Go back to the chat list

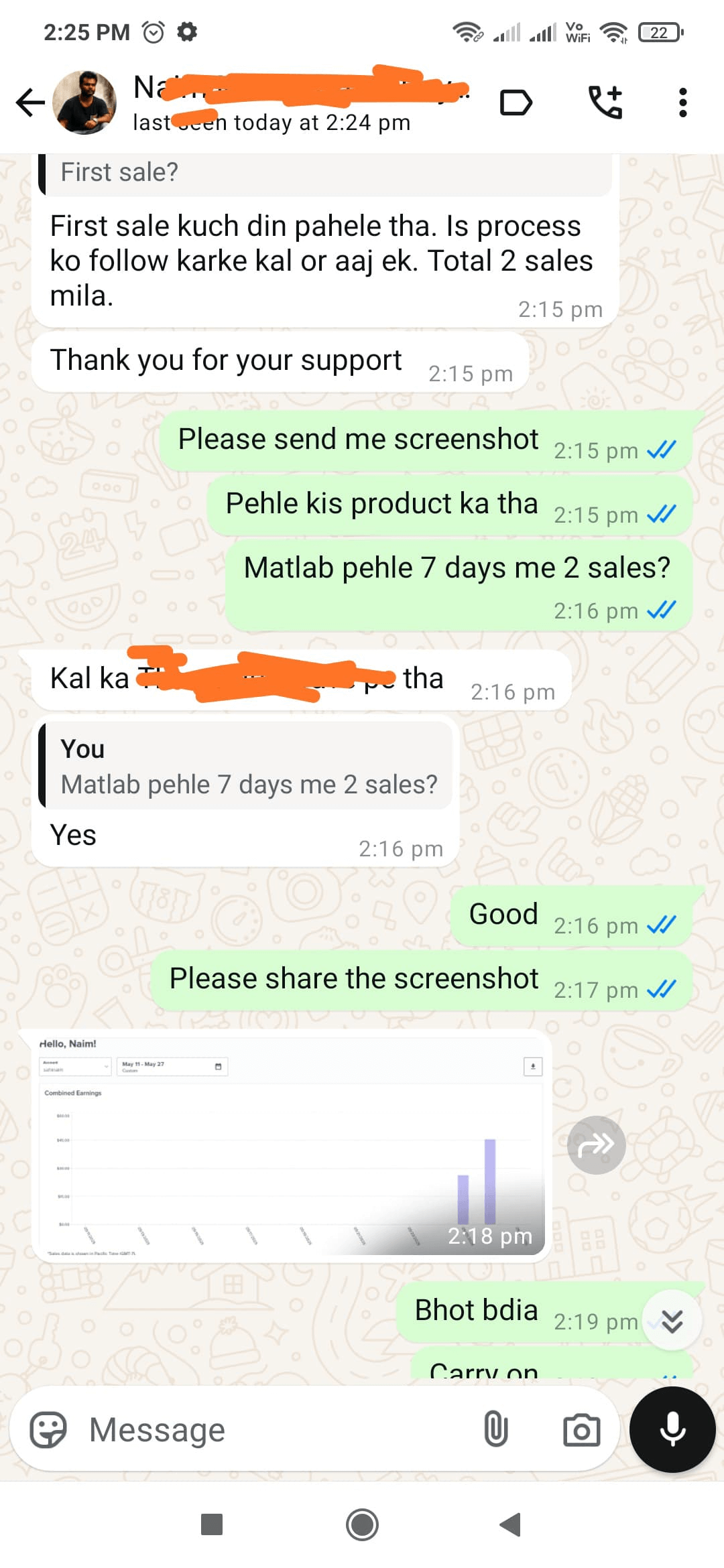coord(30,103)
